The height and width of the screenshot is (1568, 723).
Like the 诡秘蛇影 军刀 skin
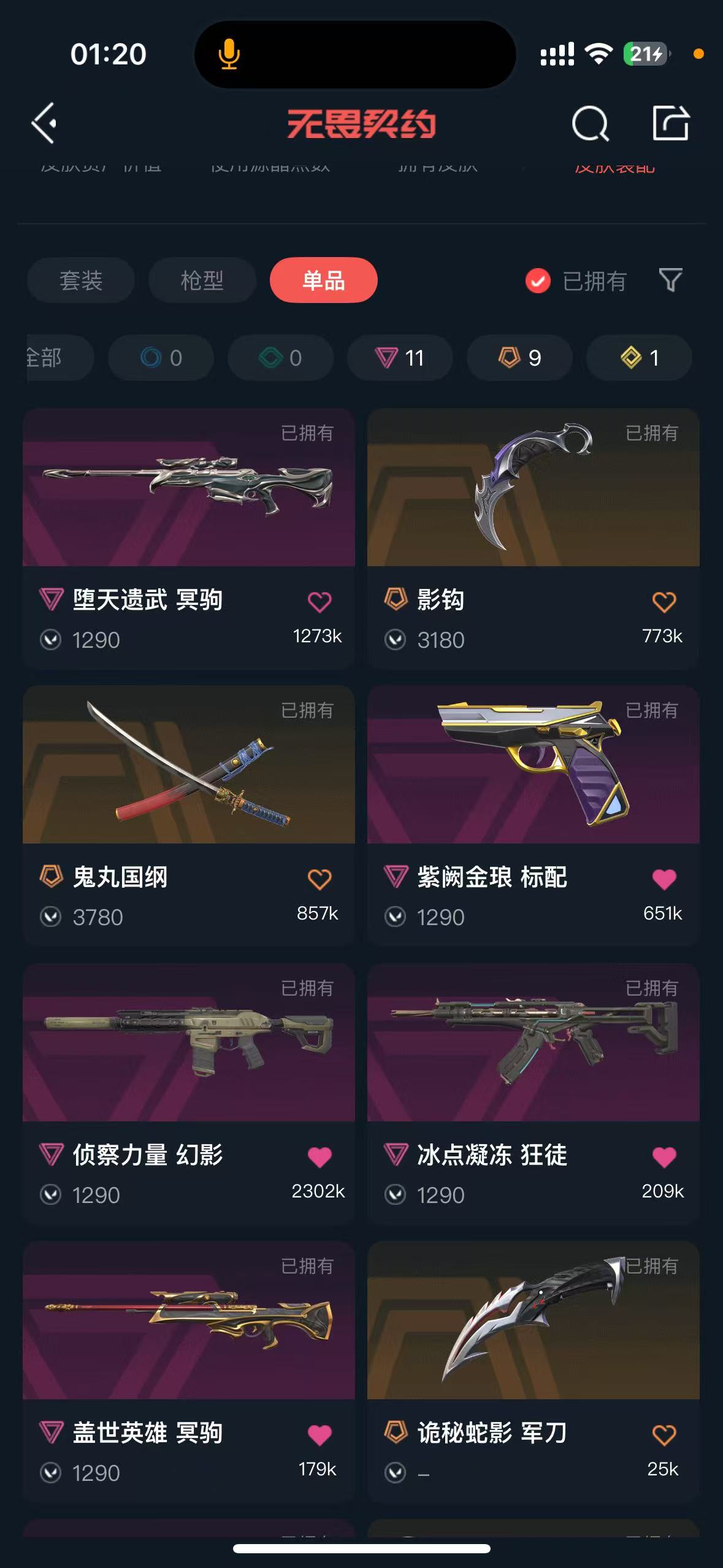pos(664,1435)
